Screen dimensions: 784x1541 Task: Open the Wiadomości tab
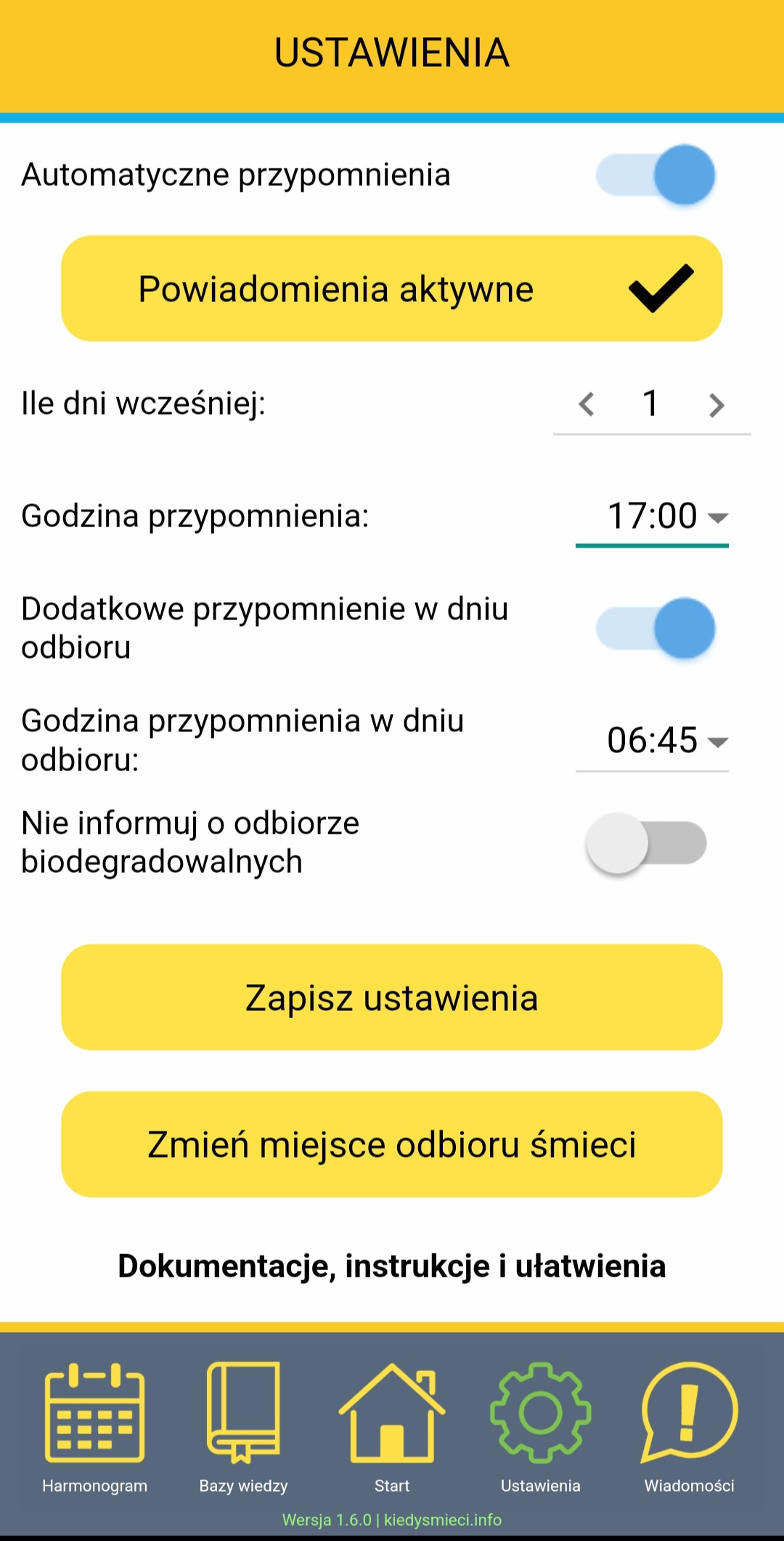coord(689,1427)
